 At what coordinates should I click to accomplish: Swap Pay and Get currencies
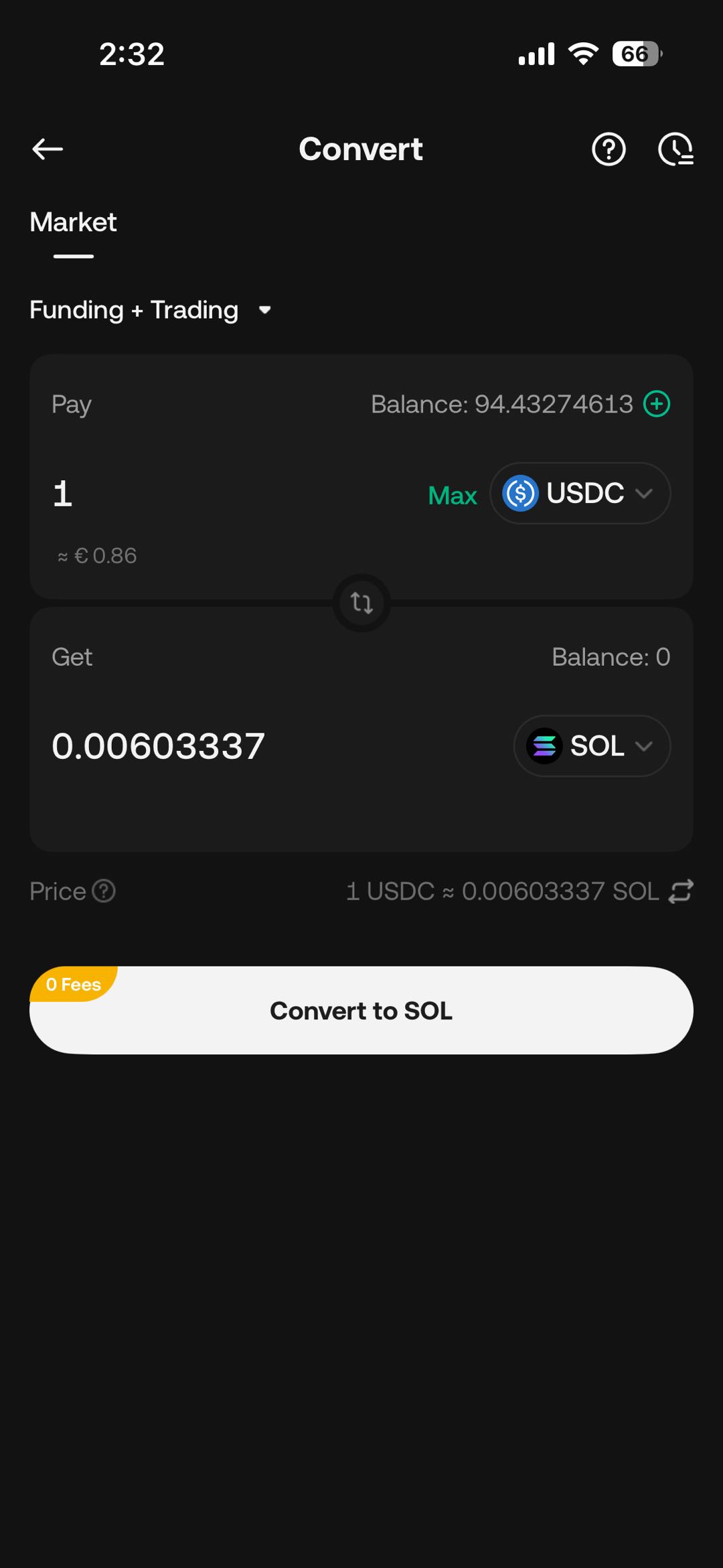(361, 603)
